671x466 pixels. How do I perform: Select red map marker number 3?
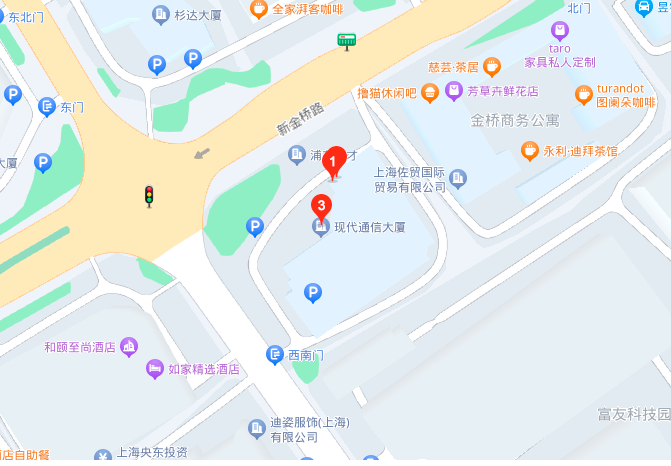pos(321,207)
